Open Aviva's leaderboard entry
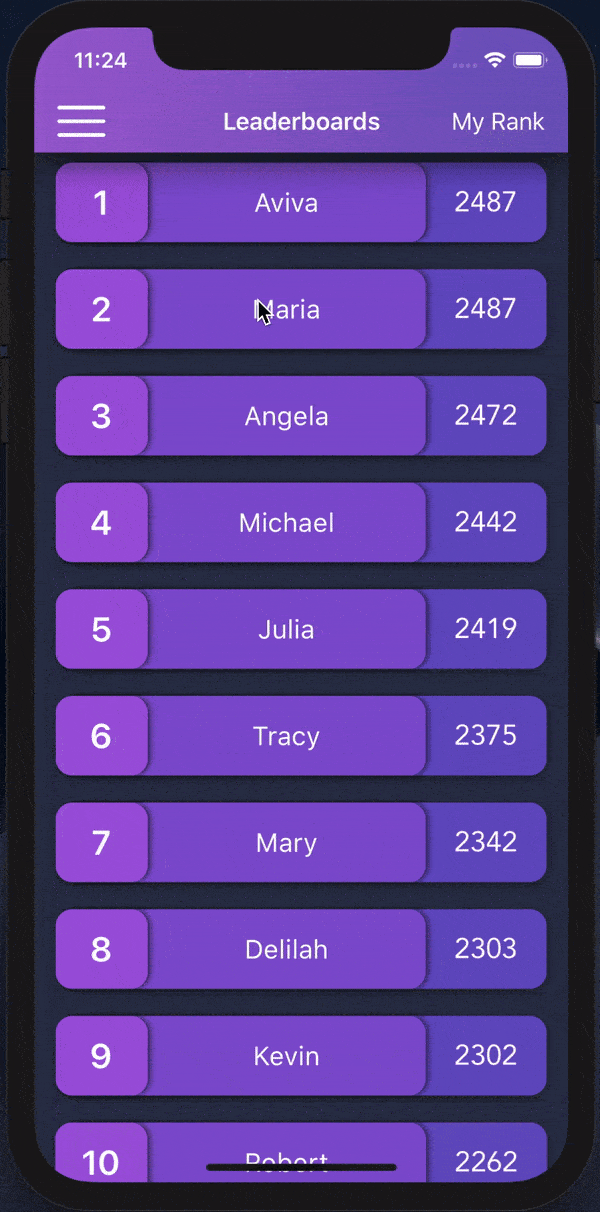This screenshot has height=1212, width=600. [x=287, y=203]
